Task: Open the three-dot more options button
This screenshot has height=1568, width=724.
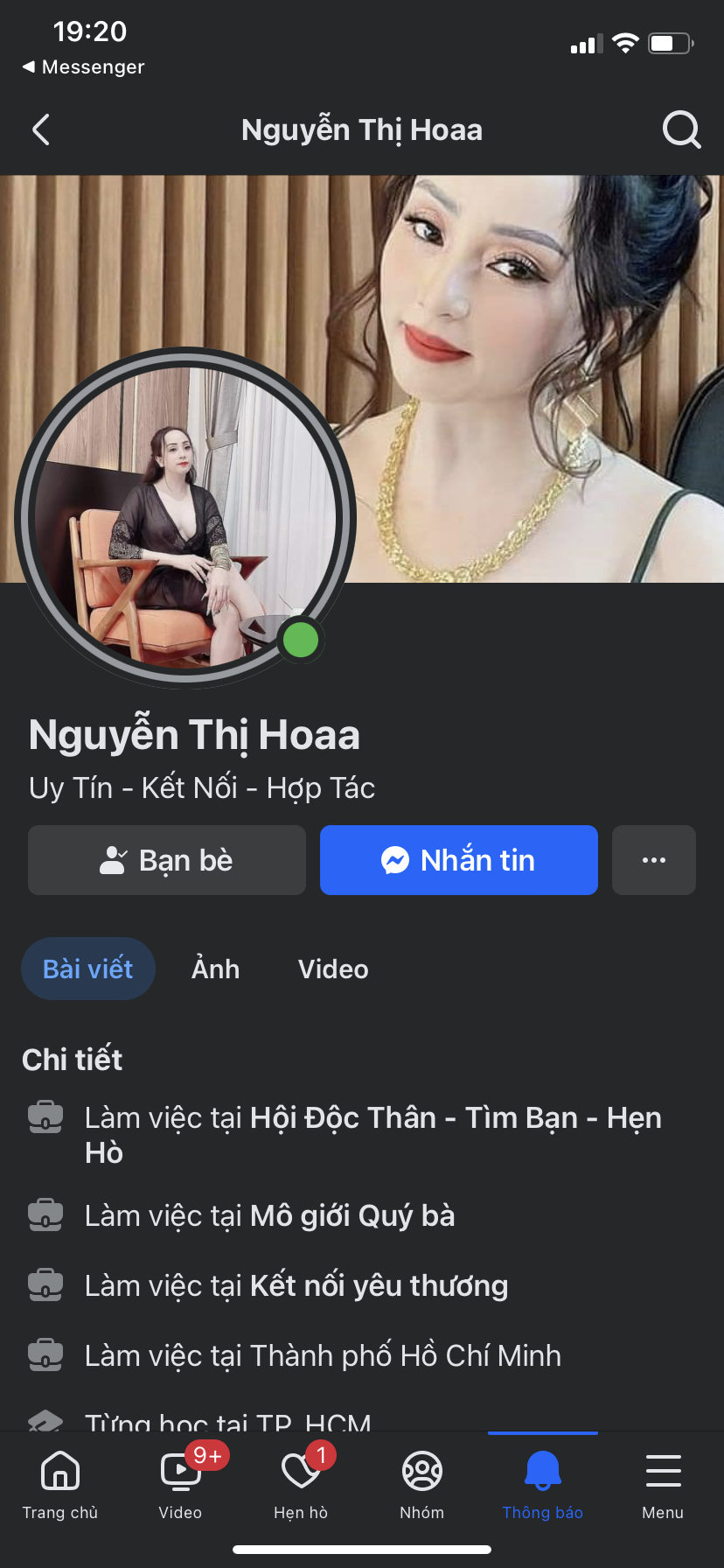Action: tap(653, 860)
